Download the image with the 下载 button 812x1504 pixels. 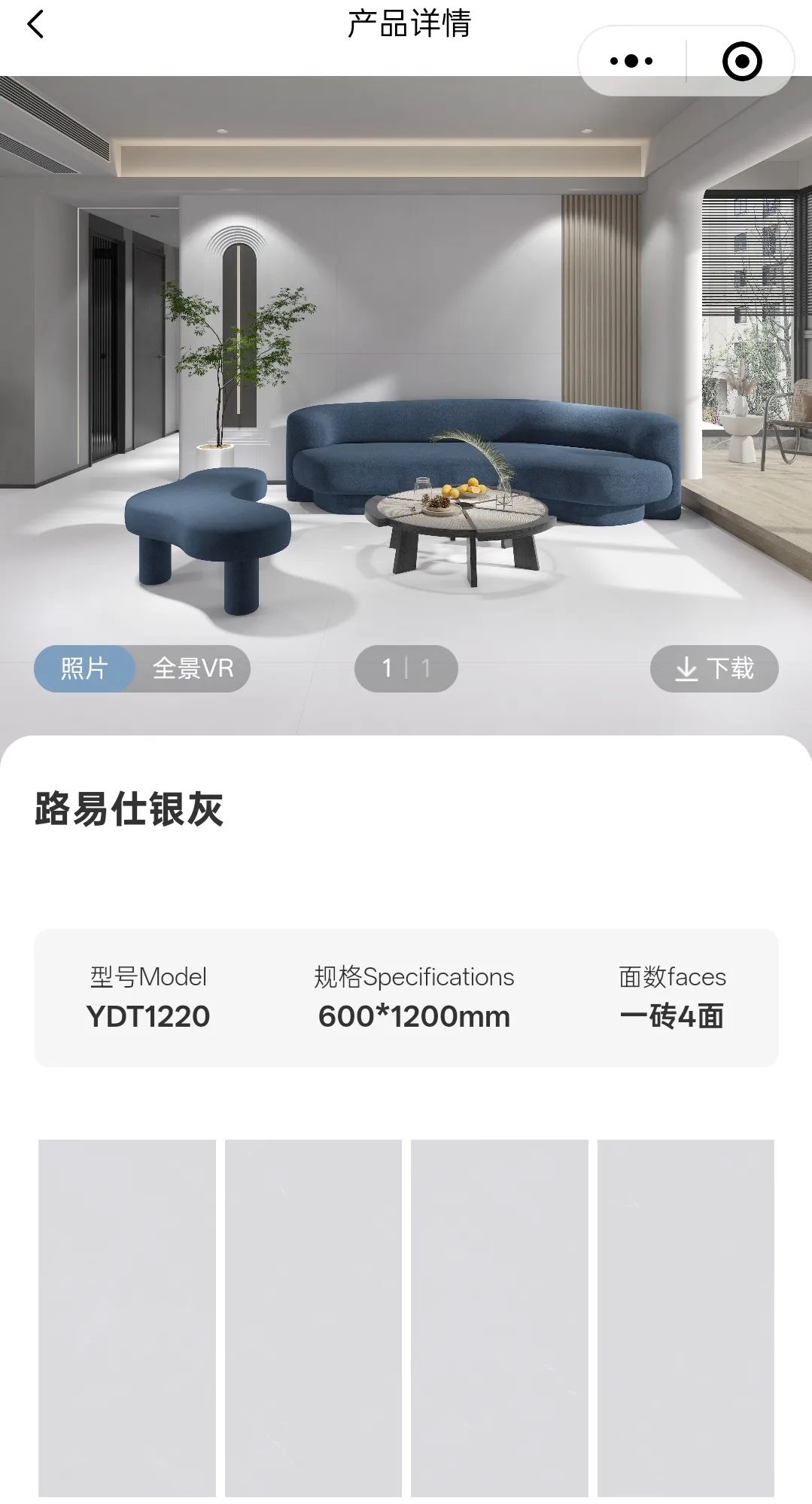pos(714,668)
